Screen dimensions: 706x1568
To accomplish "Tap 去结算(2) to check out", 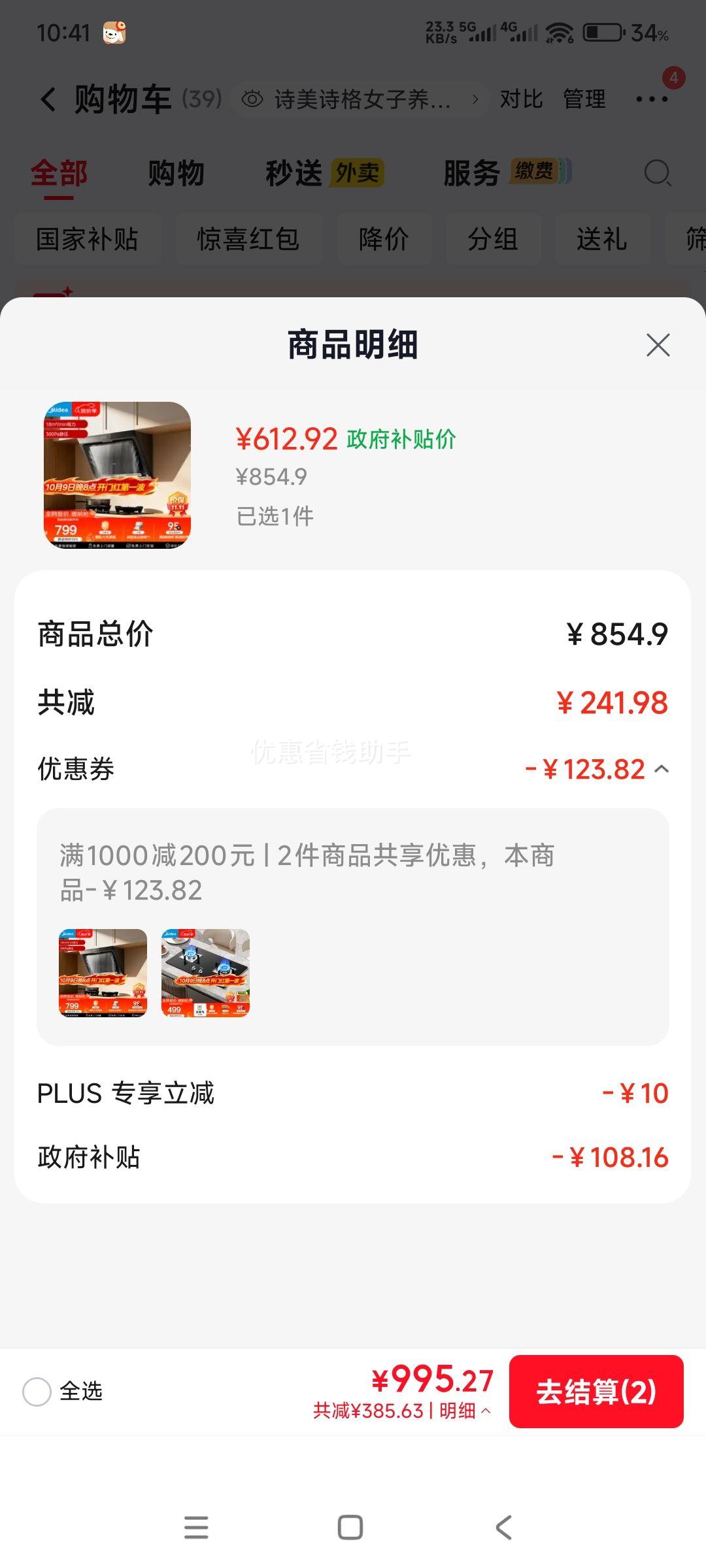I will 596,1391.
